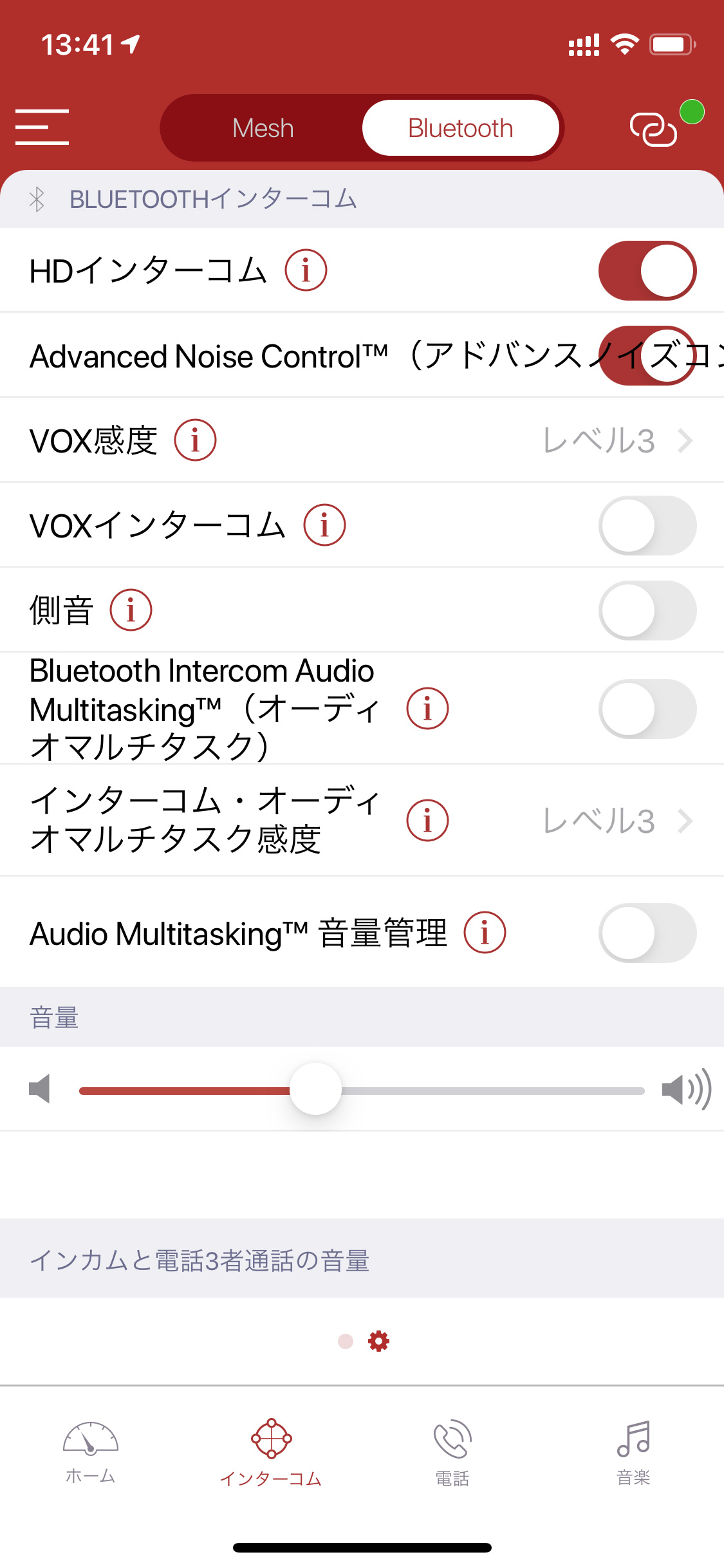Viewport: 724px width, 1568px height.
Task: Open インターコム・オーディオマルチタスク感度 setting
Action: pos(362,821)
